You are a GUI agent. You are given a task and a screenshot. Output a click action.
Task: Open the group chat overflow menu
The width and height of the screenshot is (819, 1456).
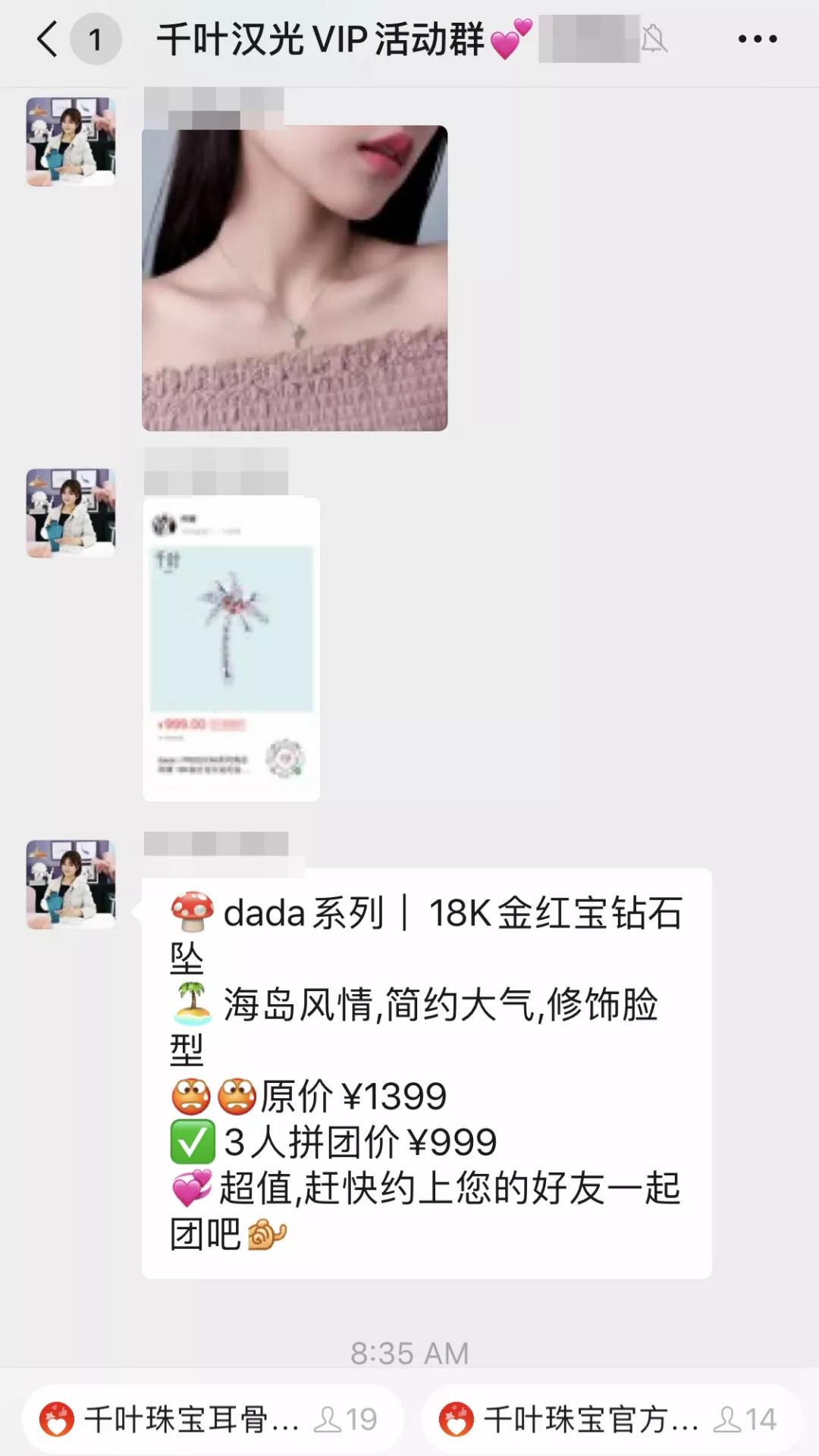tap(757, 39)
